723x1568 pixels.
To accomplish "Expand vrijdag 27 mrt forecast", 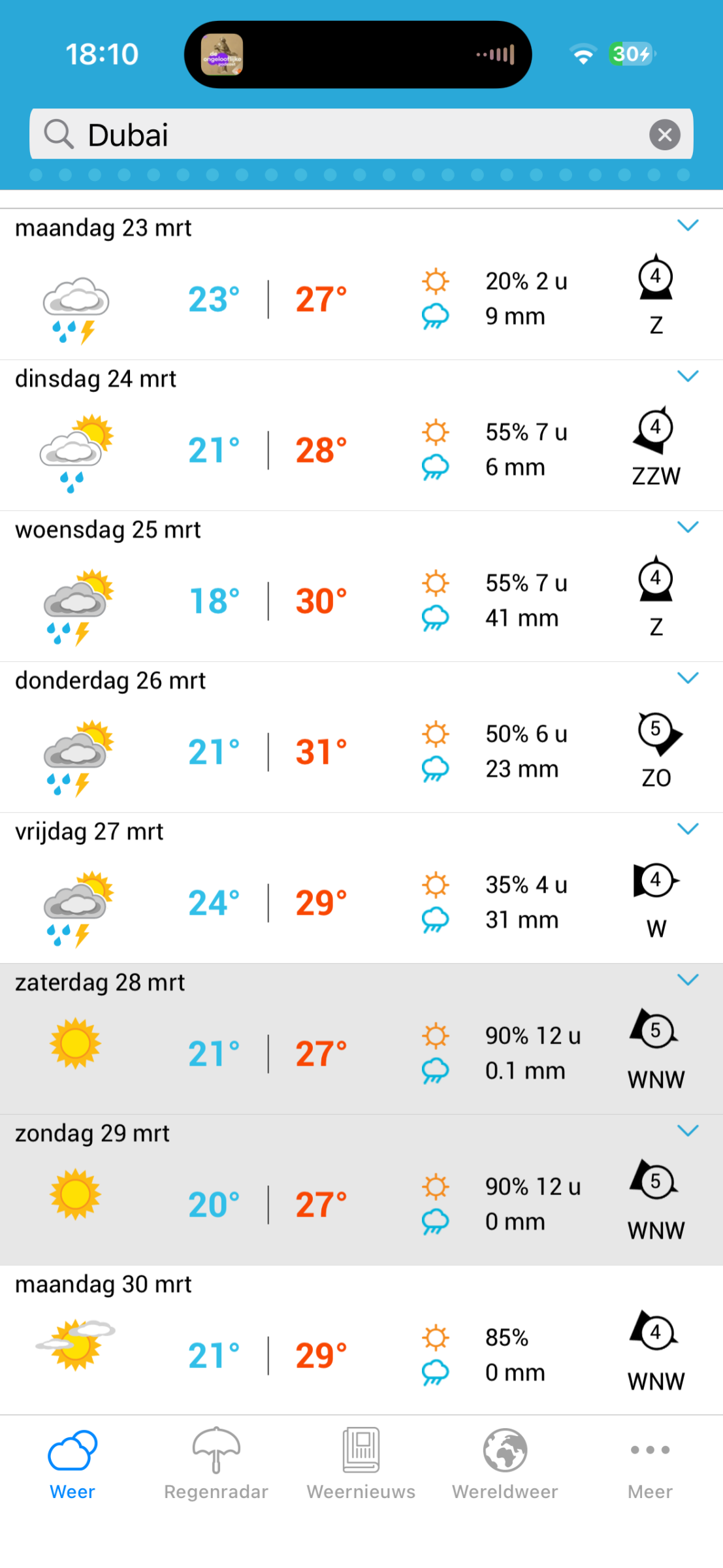I will tap(688, 829).
